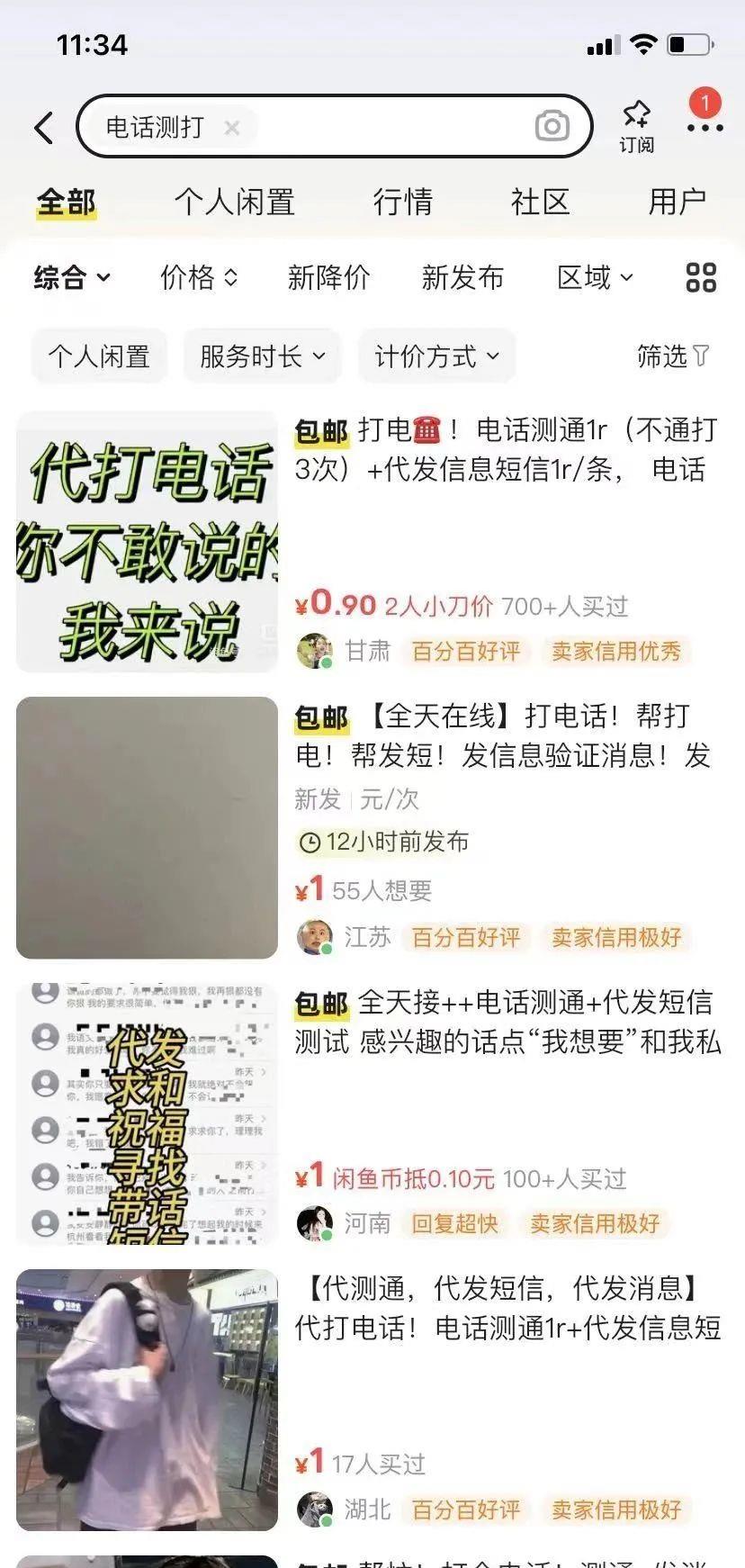Expand the 综合 sort dropdown
This screenshot has height=1568, width=745.
pyautogui.click(x=72, y=277)
